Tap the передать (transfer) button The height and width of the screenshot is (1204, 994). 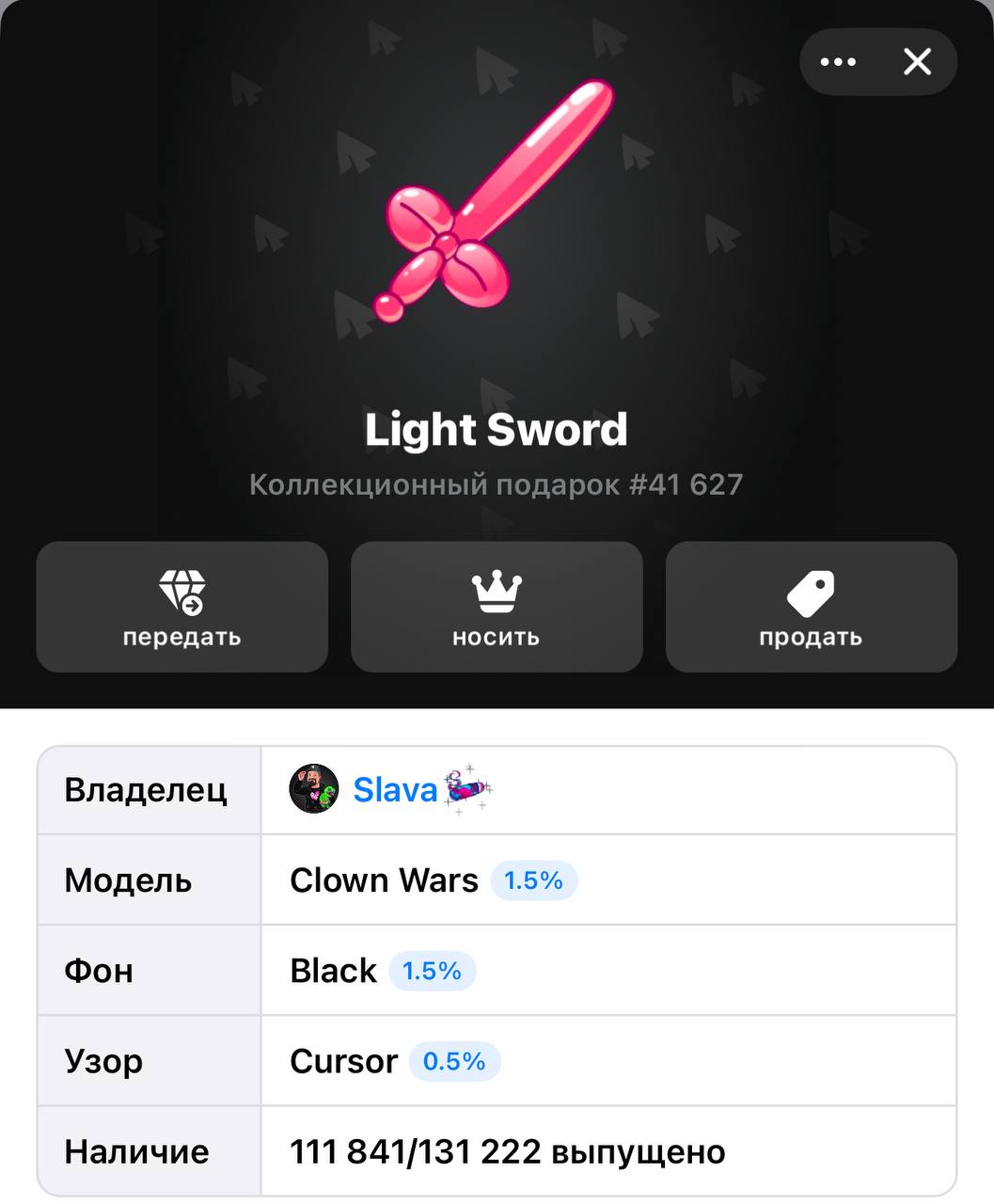pos(181,607)
